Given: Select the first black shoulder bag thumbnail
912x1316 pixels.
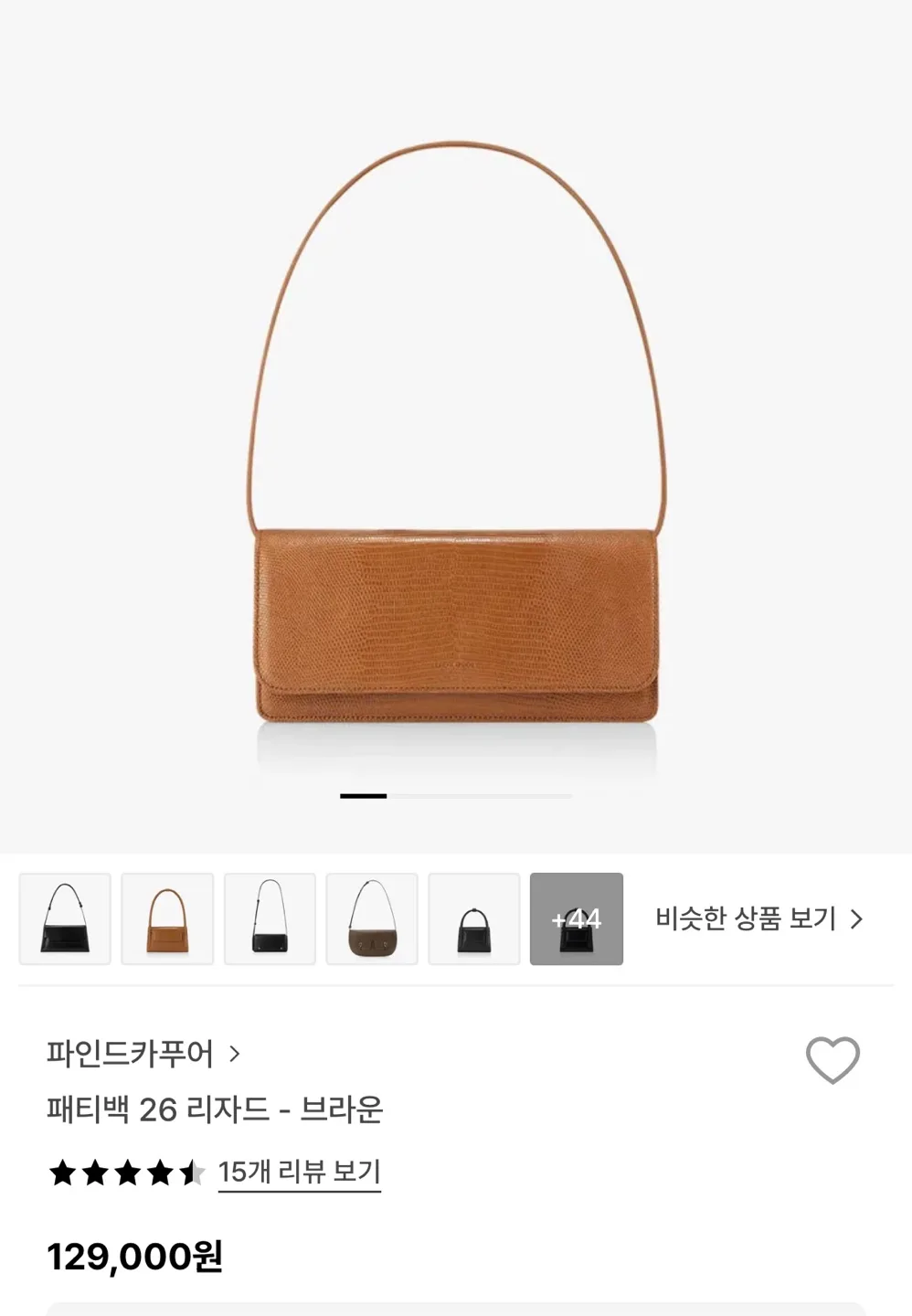Looking at the screenshot, I should coord(65,918).
